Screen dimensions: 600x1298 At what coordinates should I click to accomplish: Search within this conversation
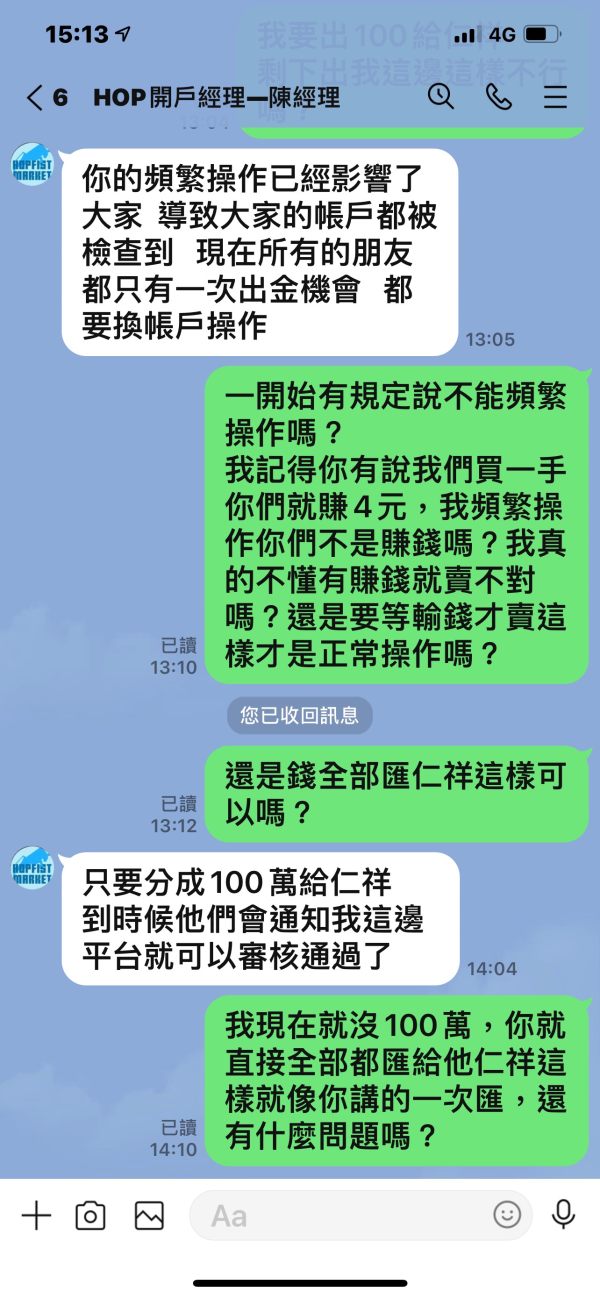click(x=441, y=96)
